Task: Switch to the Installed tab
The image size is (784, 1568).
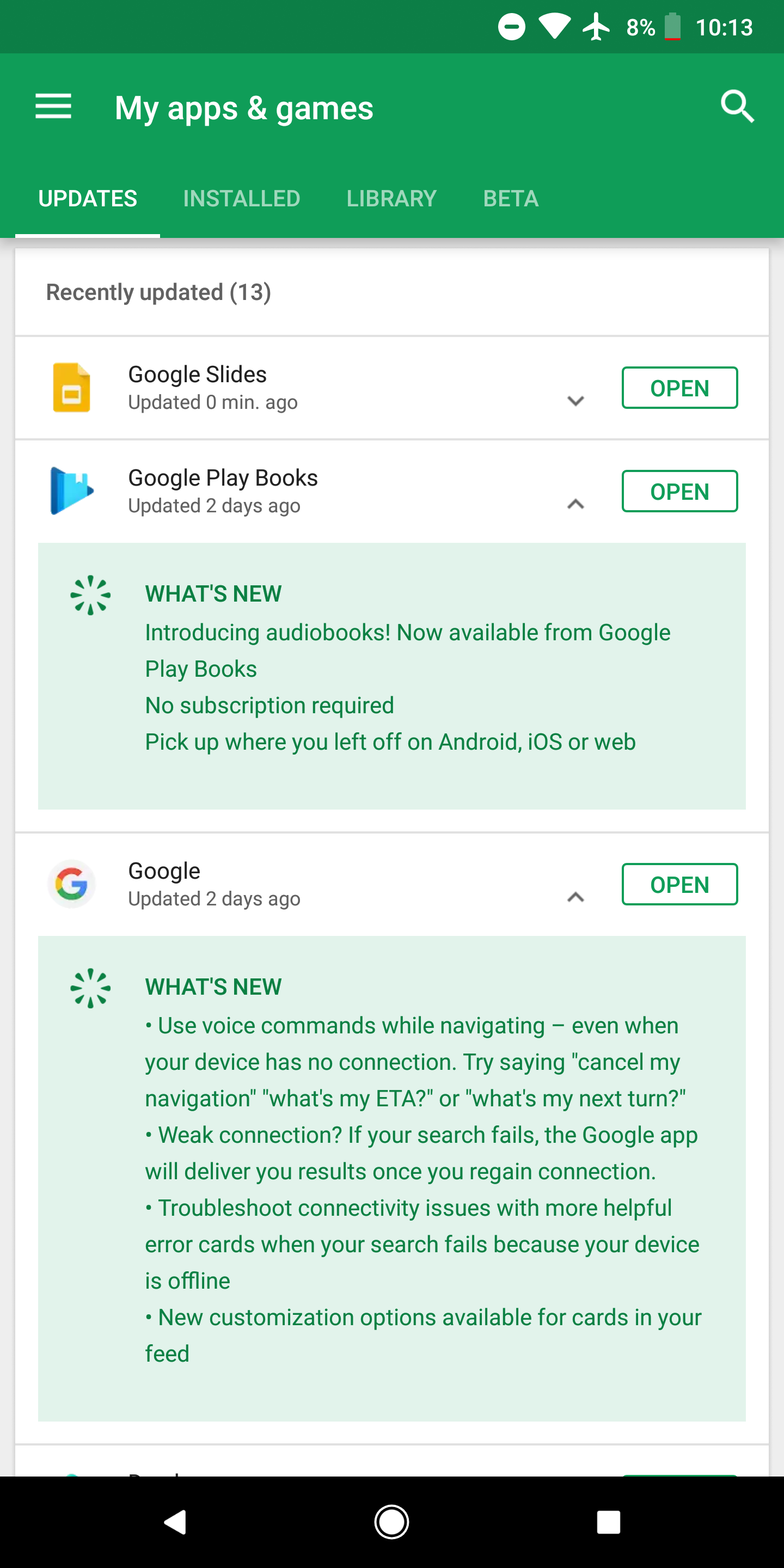Action: 242,198
